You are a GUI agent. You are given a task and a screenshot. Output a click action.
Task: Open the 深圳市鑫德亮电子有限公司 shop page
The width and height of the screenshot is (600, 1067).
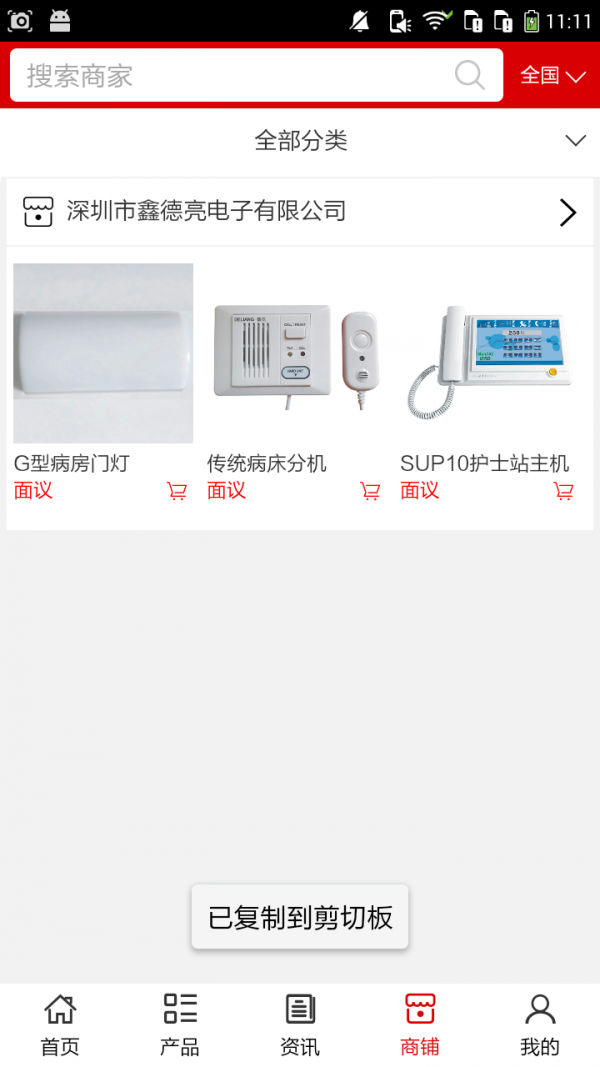[300, 211]
